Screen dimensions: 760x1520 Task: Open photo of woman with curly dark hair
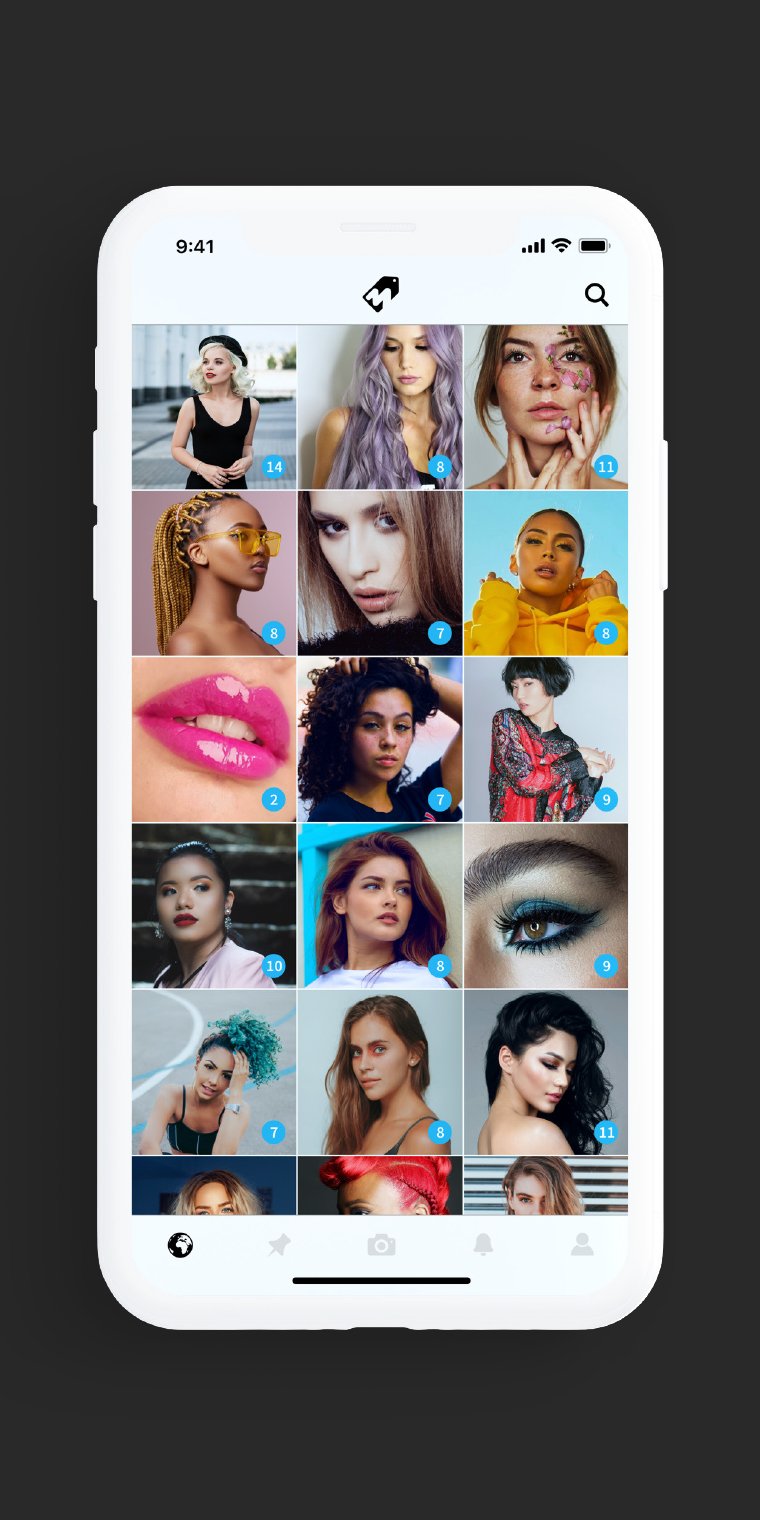tap(380, 739)
